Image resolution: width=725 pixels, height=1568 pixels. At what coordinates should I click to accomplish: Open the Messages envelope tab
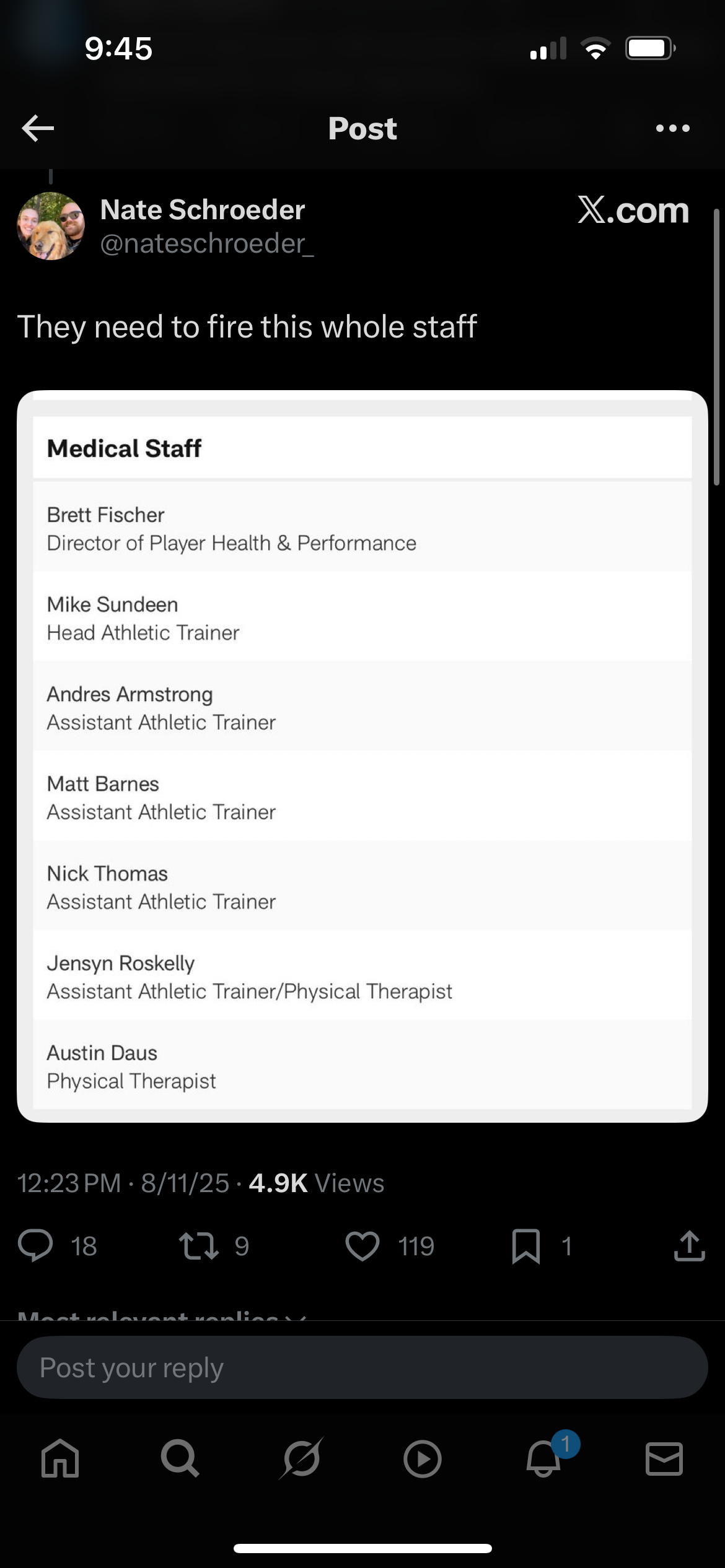(664, 1459)
